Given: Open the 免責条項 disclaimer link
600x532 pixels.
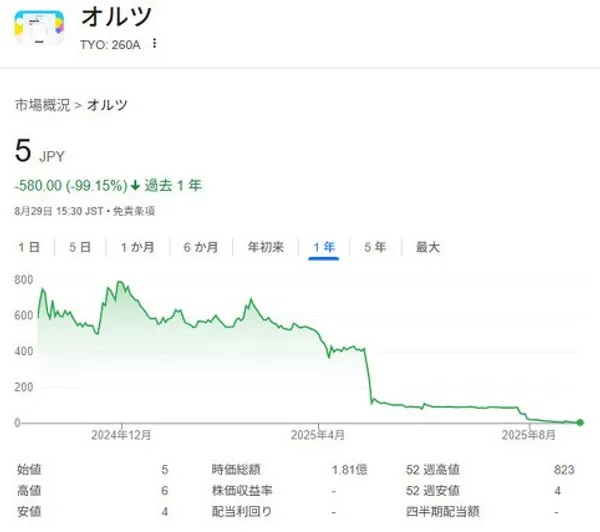Looking at the screenshot, I should coord(134,211).
